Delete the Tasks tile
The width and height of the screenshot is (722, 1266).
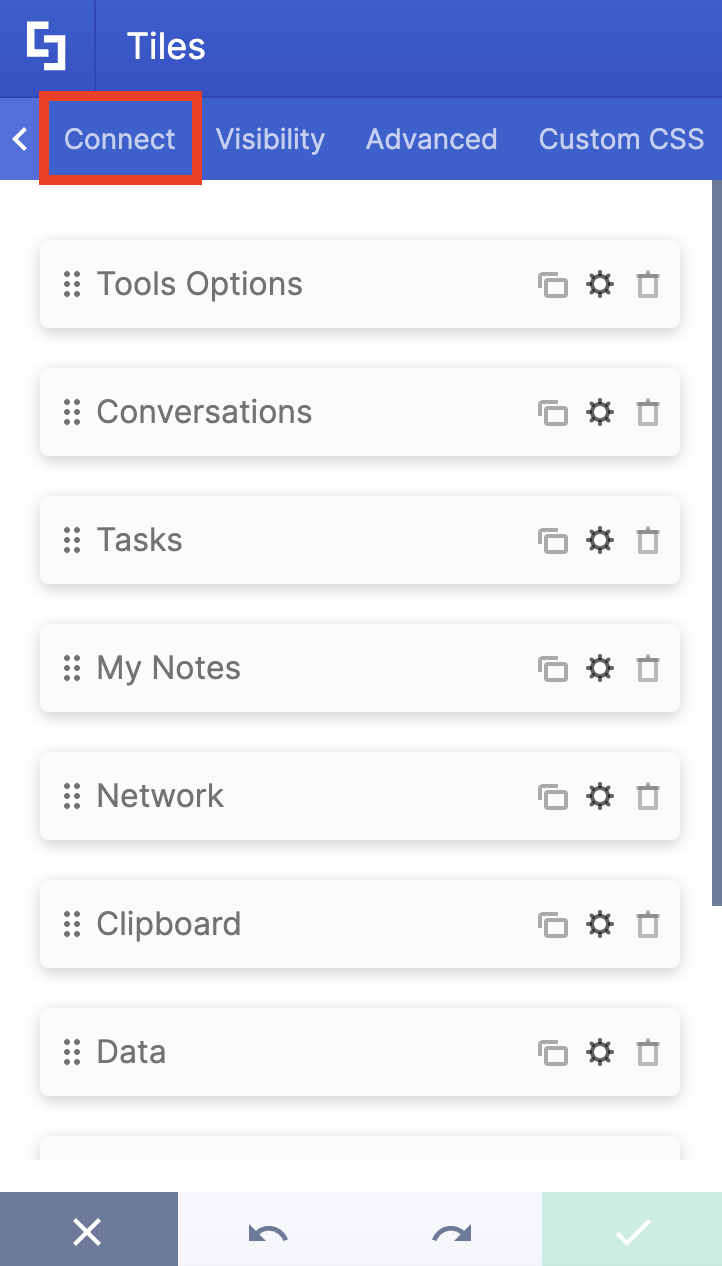point(648,540)
